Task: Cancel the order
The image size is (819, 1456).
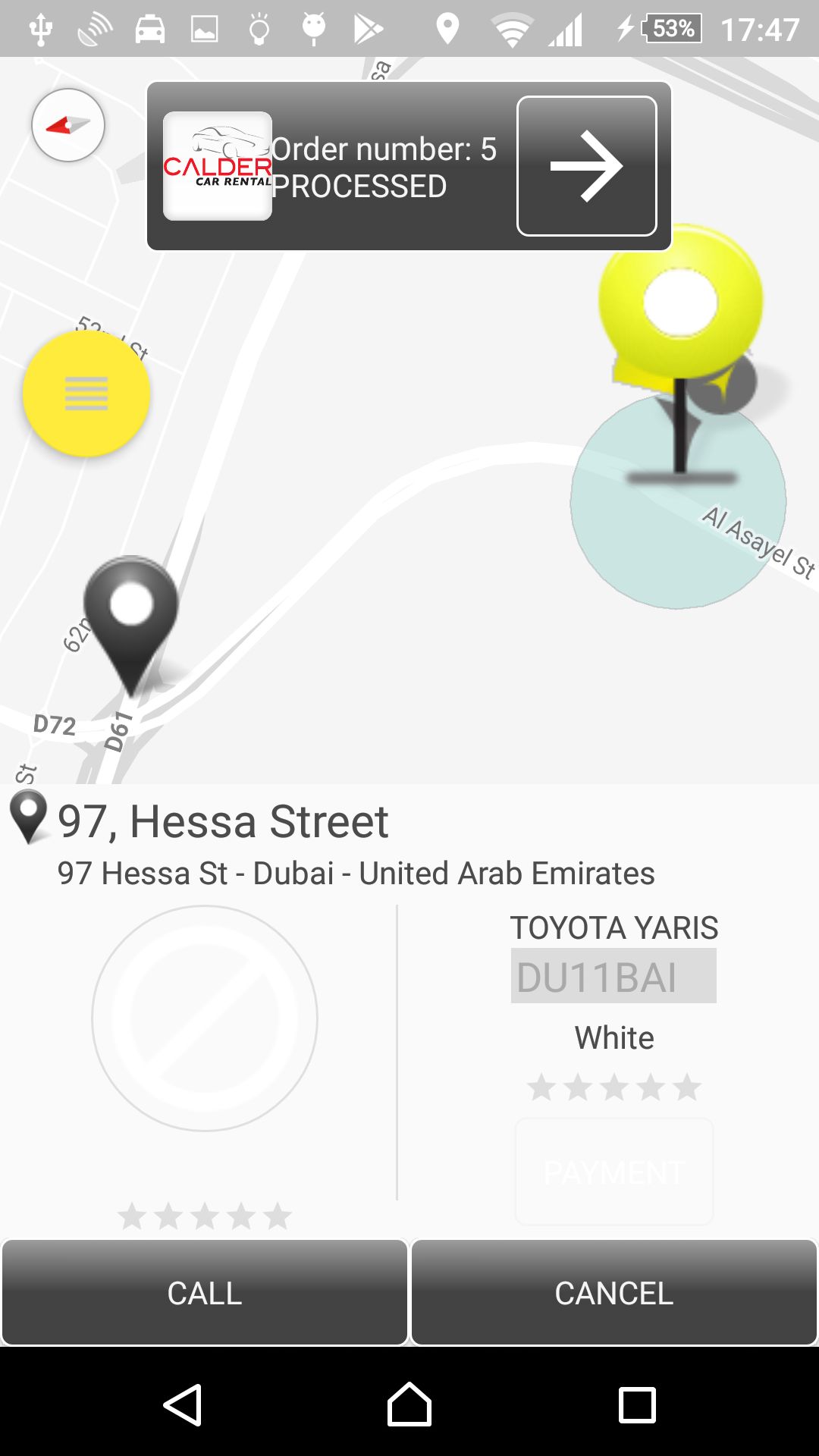Action: (x=614, y=1293)
